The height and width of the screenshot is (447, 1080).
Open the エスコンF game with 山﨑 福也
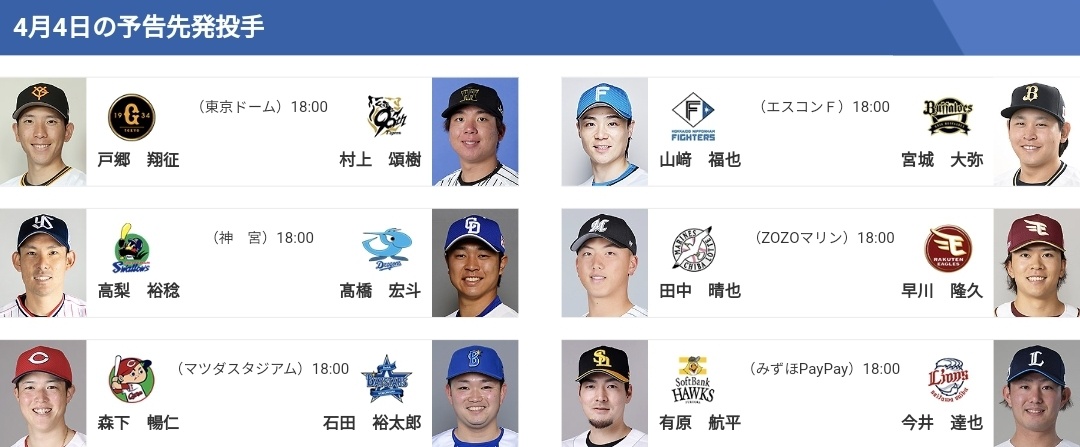tap(820, 131)
